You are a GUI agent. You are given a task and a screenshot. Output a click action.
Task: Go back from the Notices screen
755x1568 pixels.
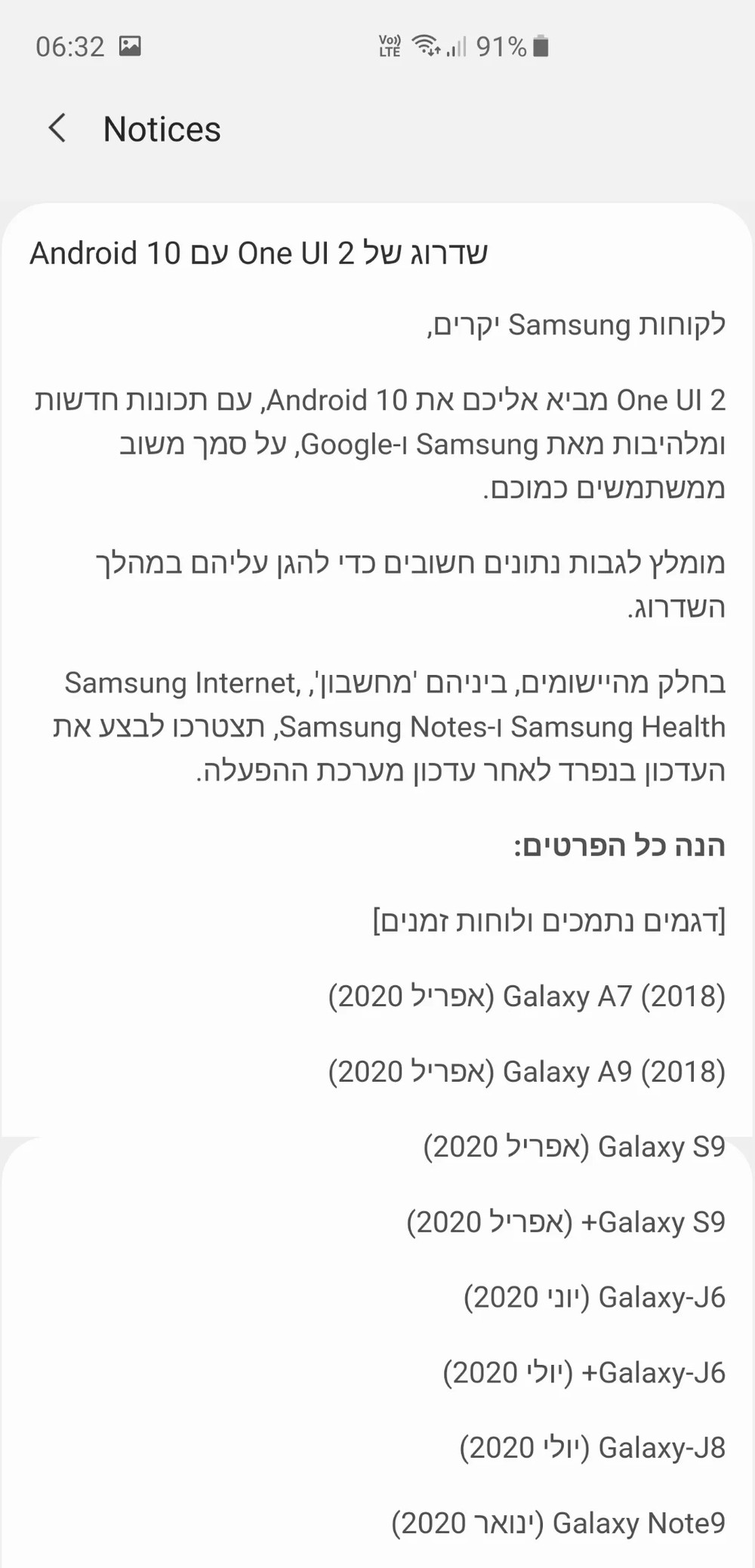click(57, 128)
